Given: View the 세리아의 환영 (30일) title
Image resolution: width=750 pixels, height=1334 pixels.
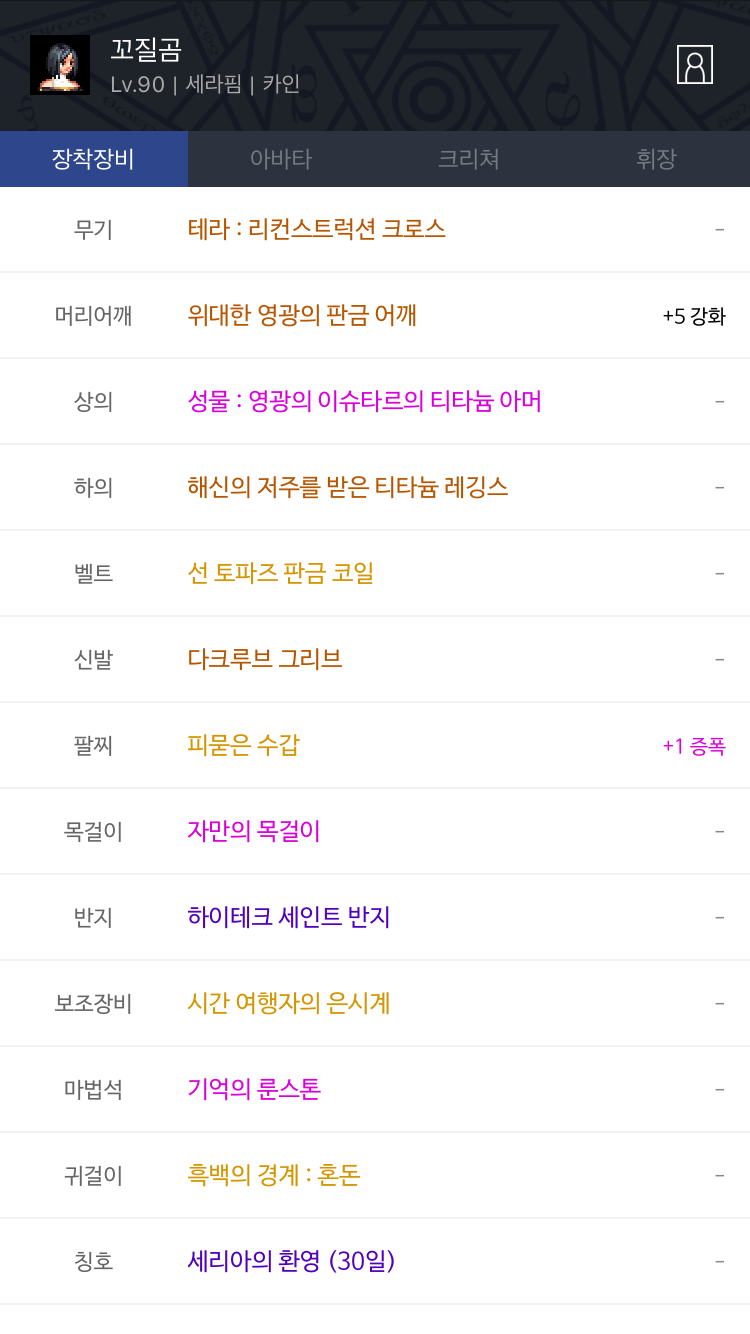Looking at the screenshot, I should [291, 1261].
